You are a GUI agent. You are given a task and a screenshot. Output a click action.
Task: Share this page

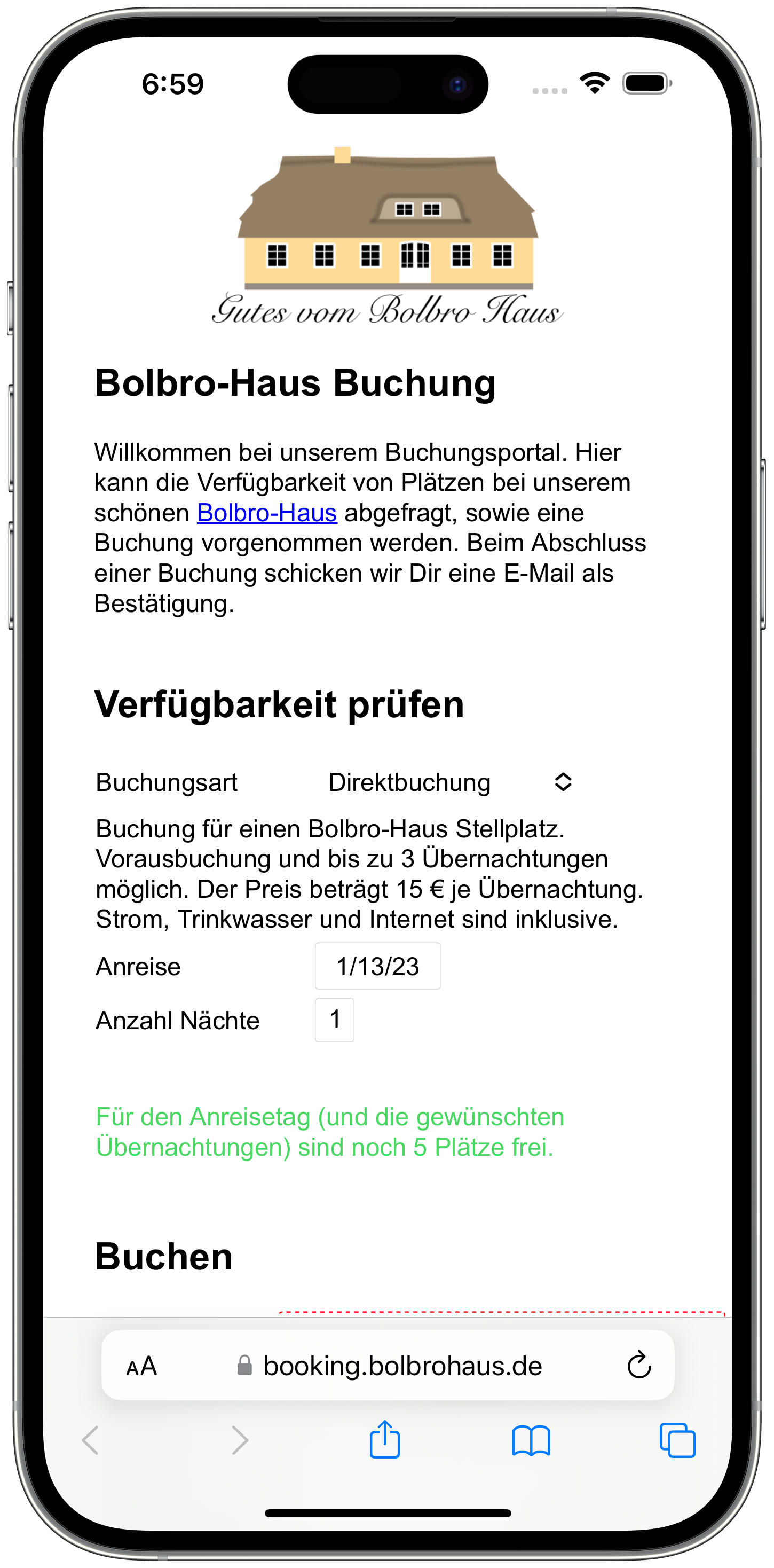(x=384, y=1440)
